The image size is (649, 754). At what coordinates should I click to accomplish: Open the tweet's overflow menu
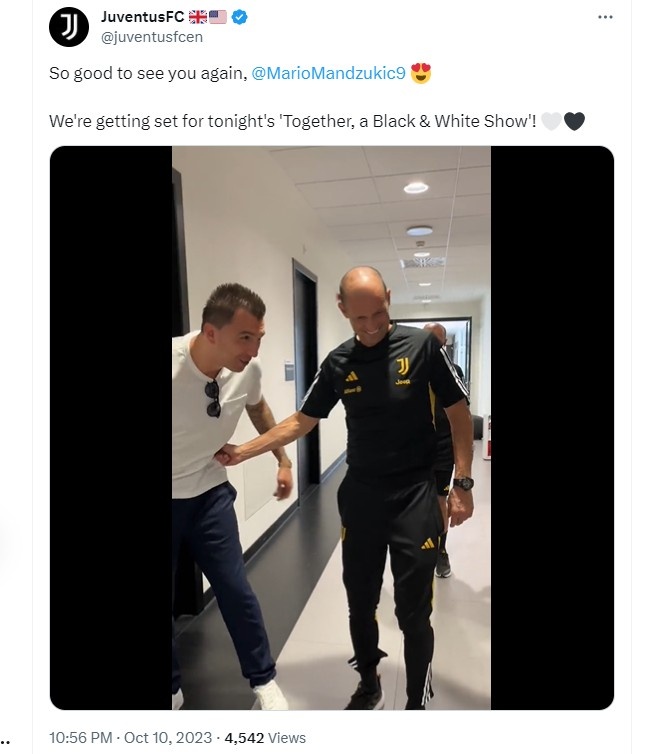coord(605,18)
